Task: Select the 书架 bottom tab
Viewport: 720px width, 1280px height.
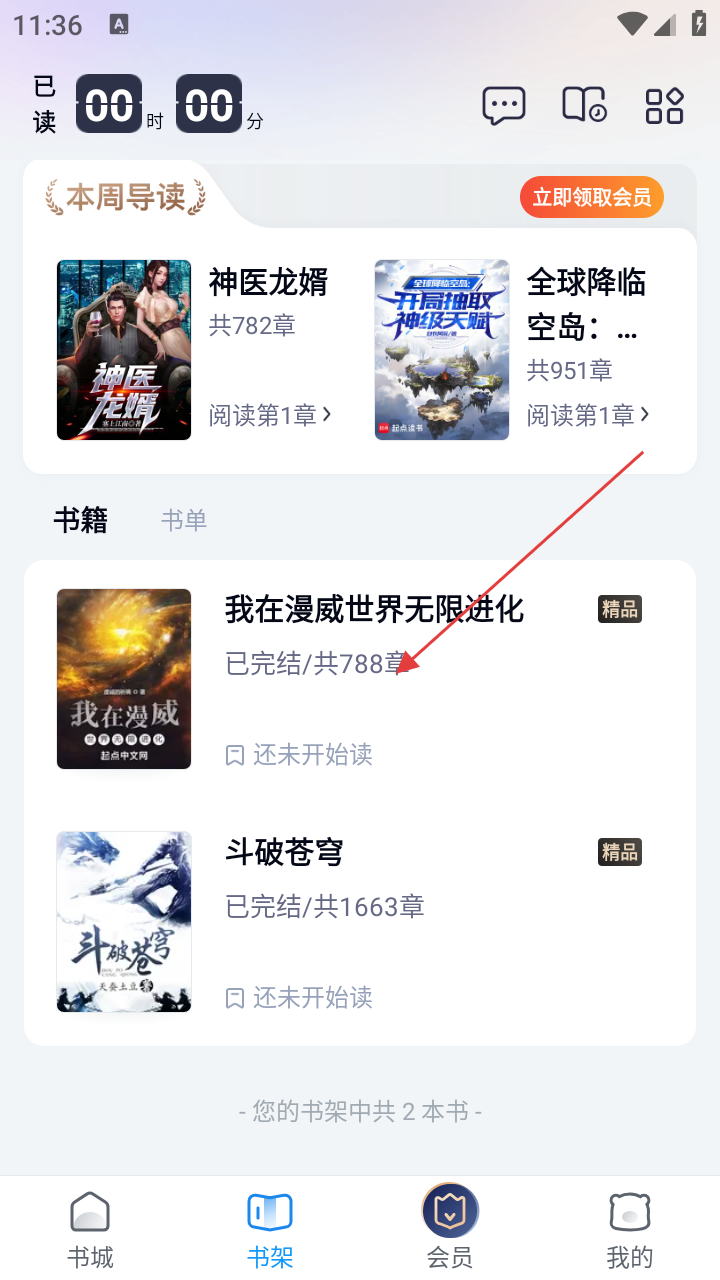Action: (x=270, y=1229)
